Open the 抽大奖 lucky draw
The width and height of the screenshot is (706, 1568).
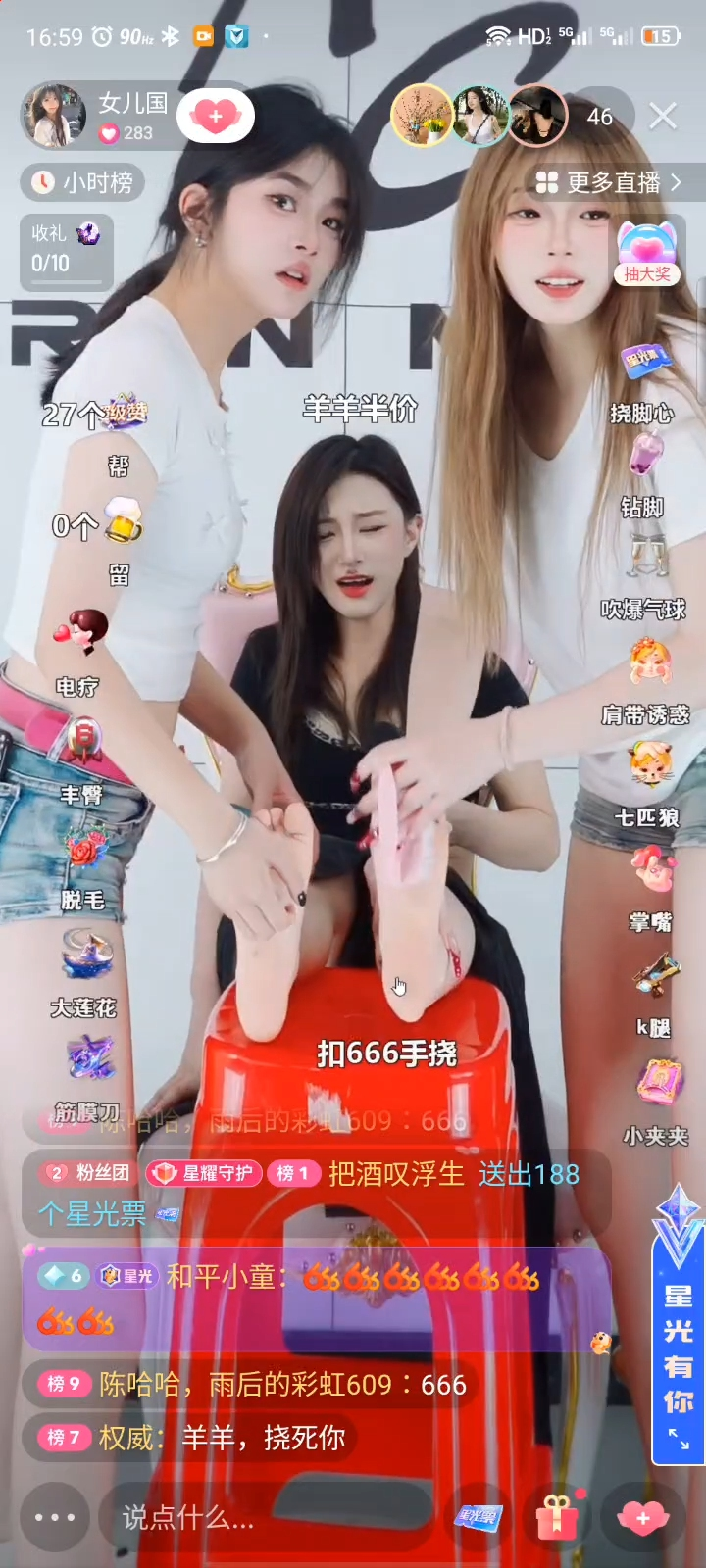point(647,253)
